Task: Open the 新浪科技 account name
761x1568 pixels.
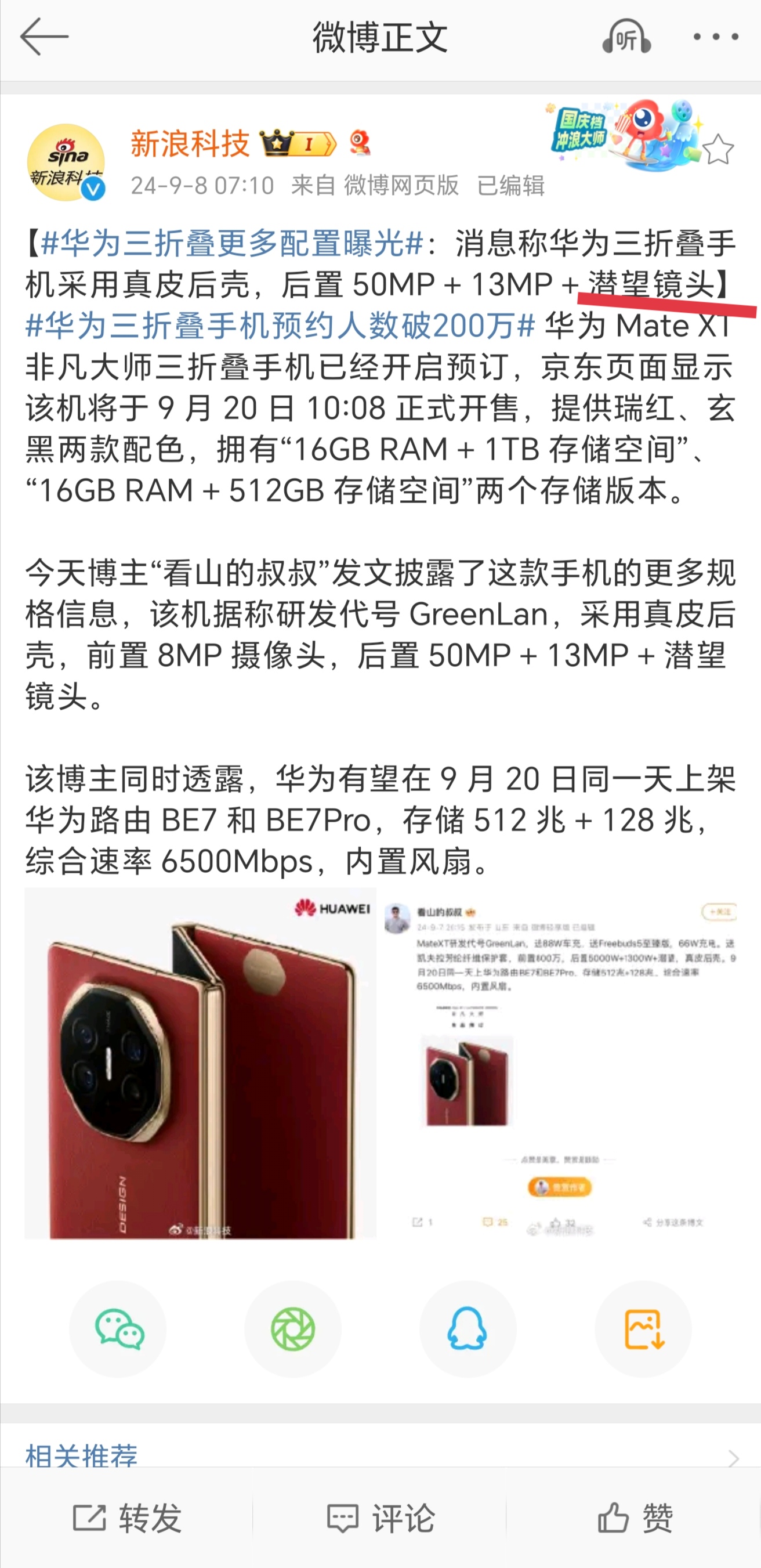Action: click(x=190, y=144)
